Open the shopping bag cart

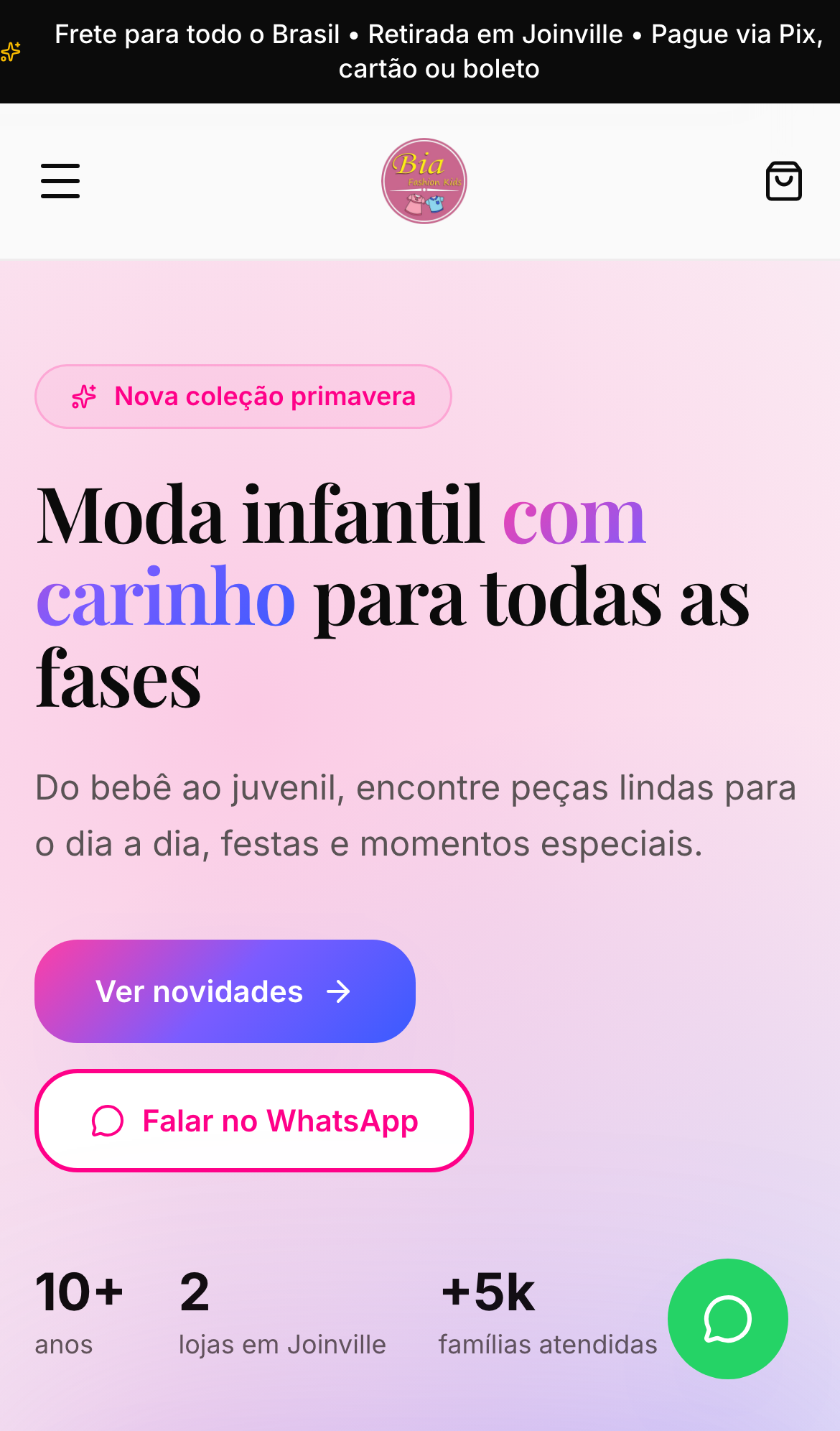[784, 180]
